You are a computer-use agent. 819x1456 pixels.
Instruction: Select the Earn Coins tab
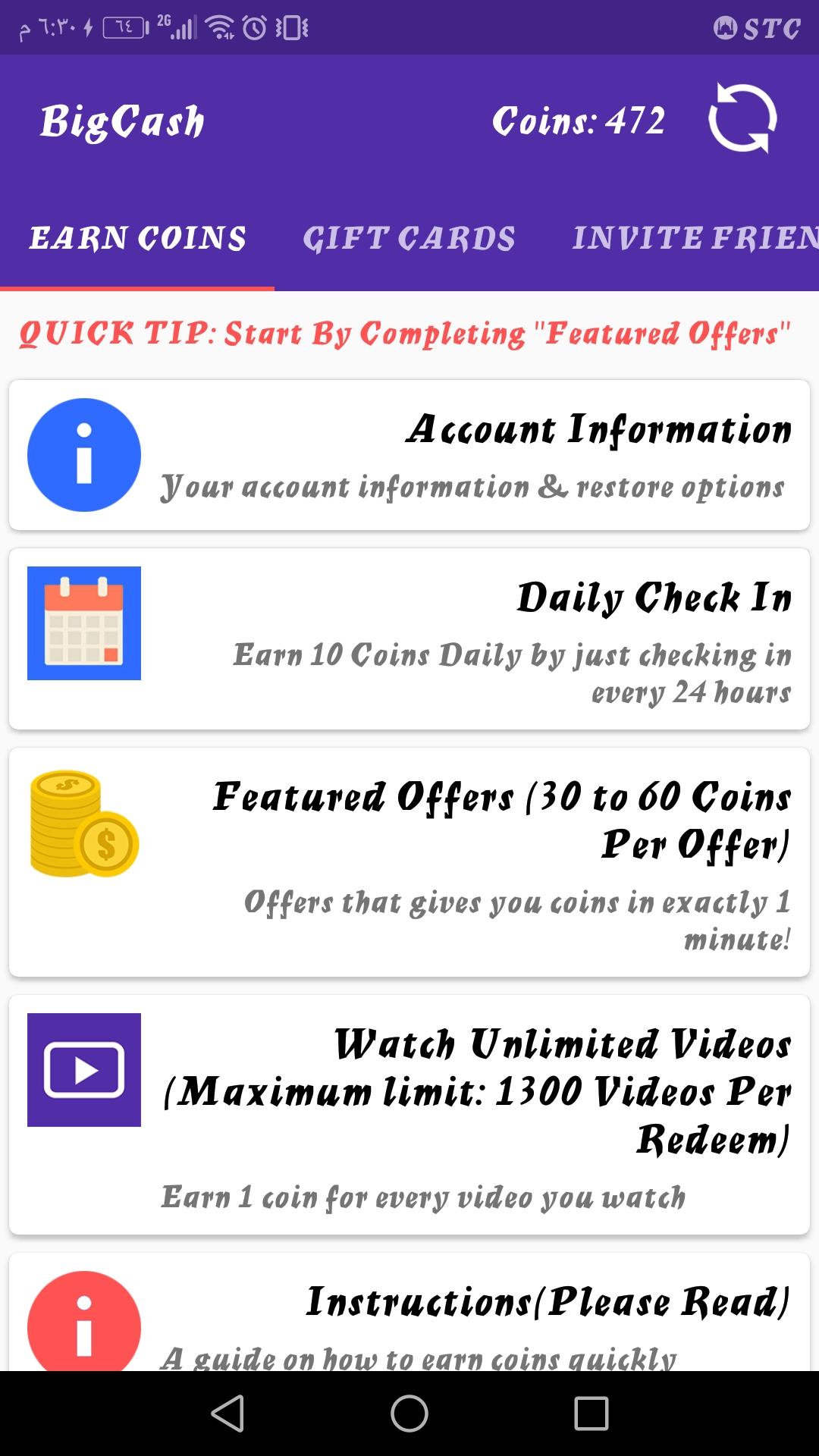click(x=137, y=239)
